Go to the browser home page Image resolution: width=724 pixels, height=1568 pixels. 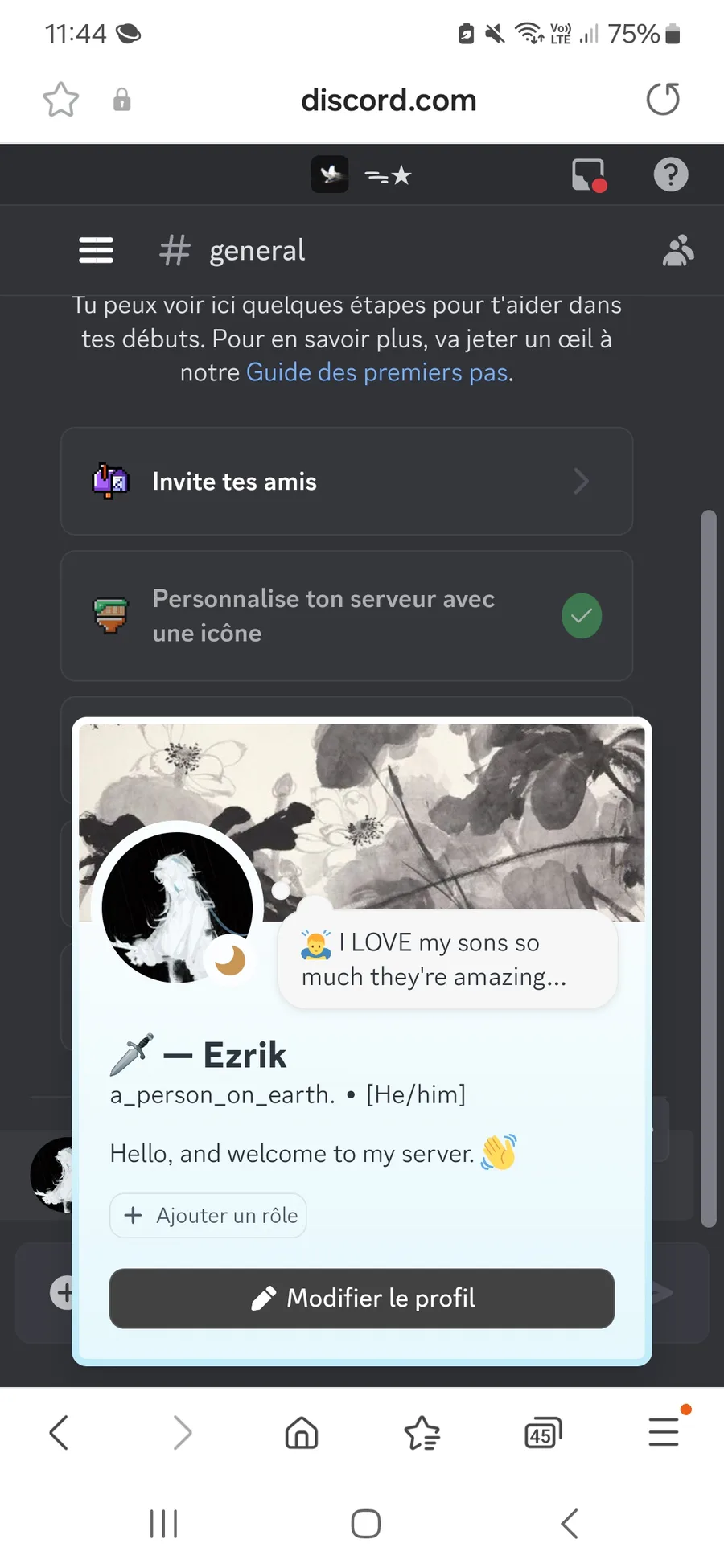pos(302,1432)
